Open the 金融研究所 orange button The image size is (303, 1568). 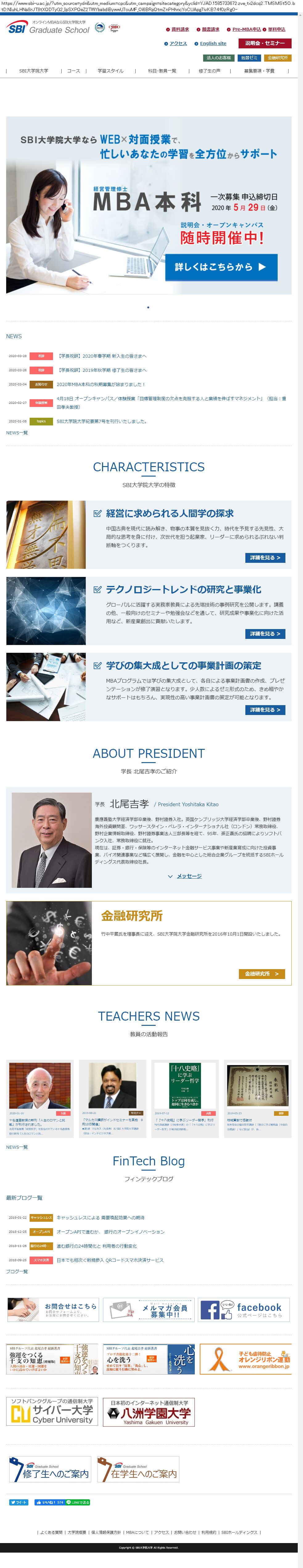pyautogui.click(x=261, y=974)
